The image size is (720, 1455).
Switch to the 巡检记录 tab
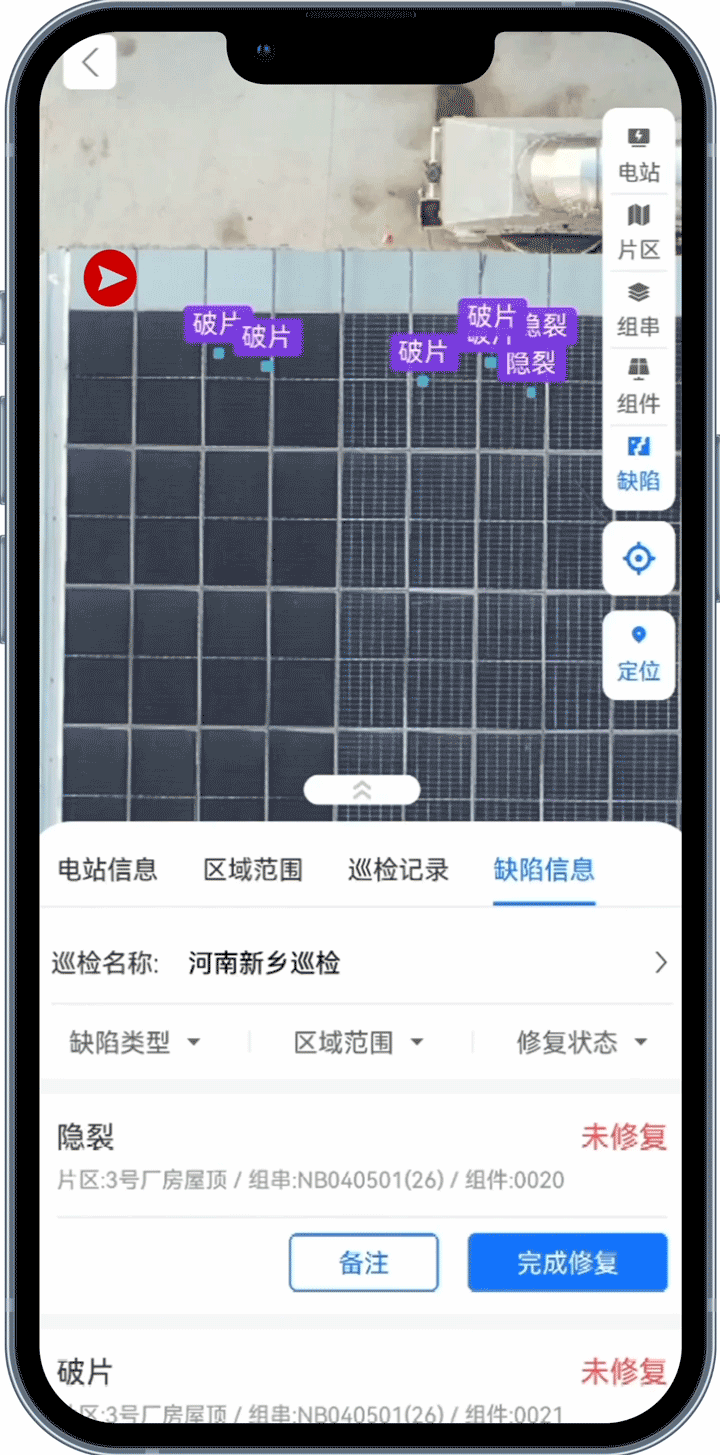click(x=398, y=870)
